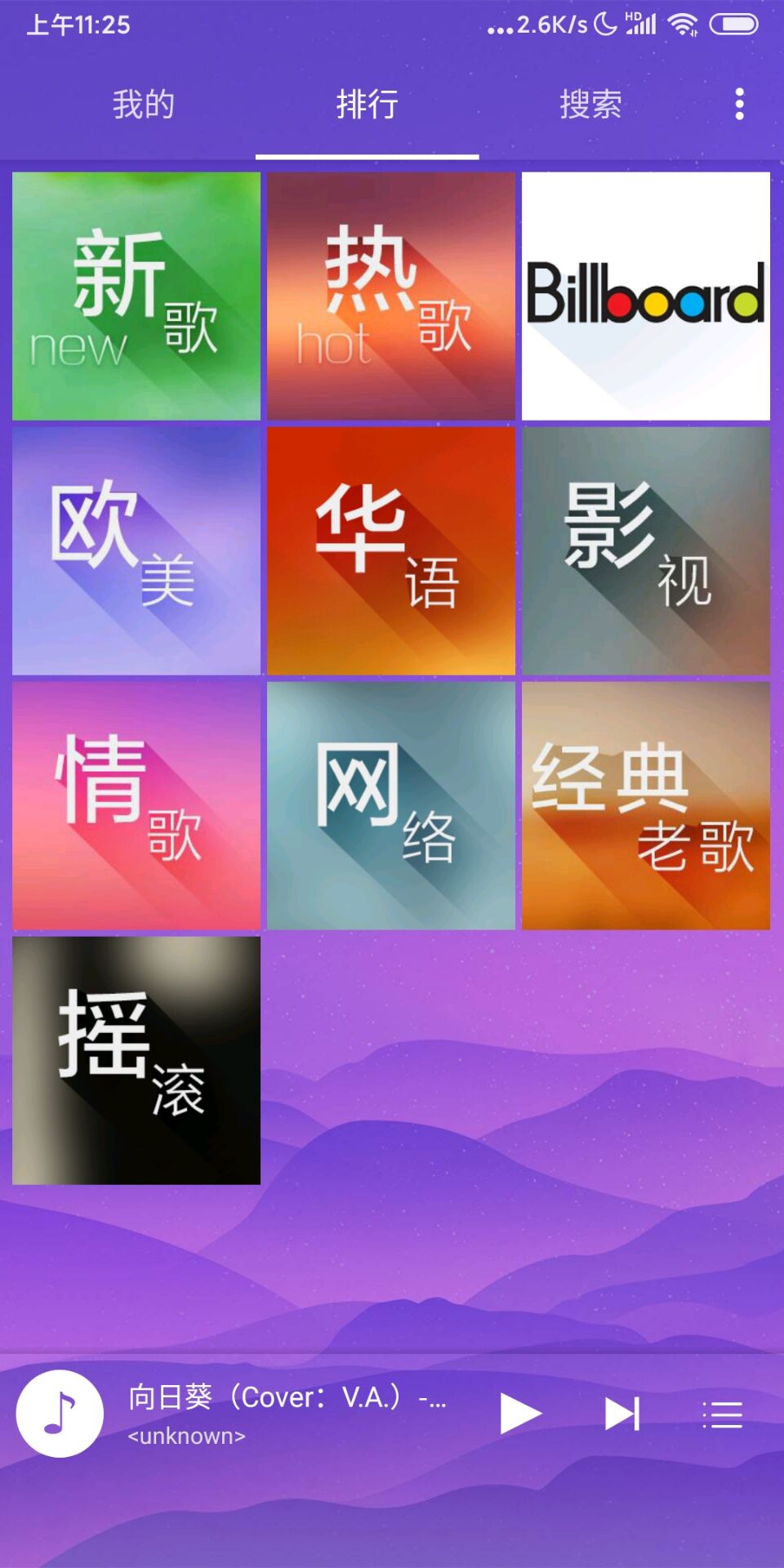Open the 摇滚 rock chart tile
The width and height of the screenshot is (784, 1568).
pyautogui.click(x=136, y=1060)
